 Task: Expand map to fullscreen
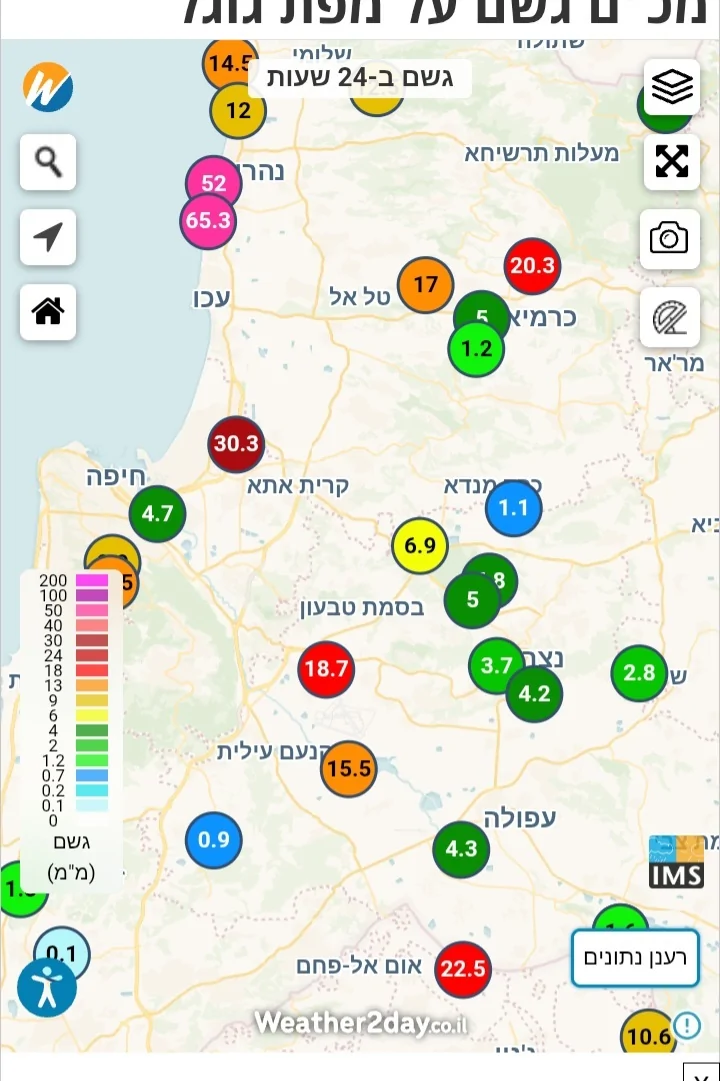[x=671, y=162]
